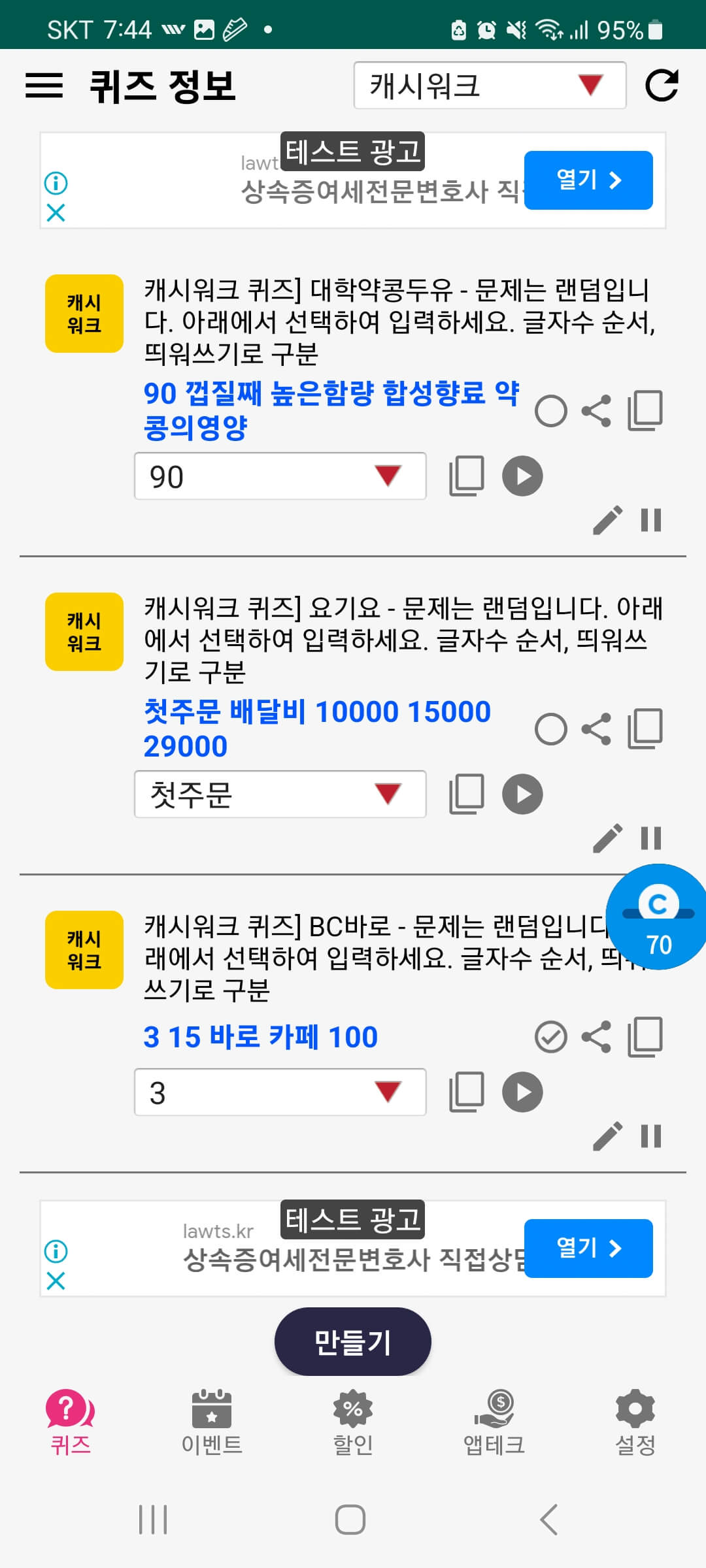Share the BC바로 quiz answer
This screenshot has width=706, height=1568.
point(596,1037)
